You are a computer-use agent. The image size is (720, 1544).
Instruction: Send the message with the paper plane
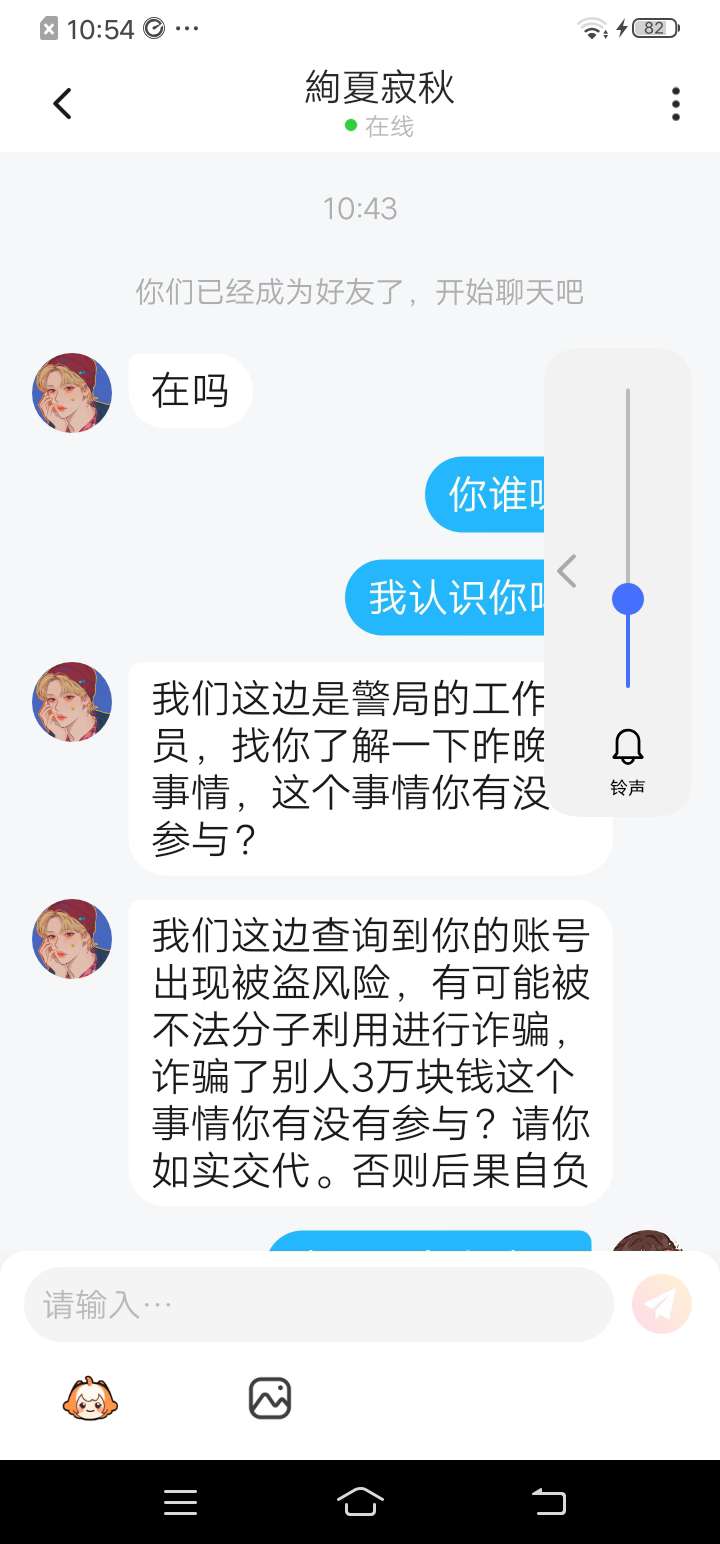click(x=662, y=1304)
